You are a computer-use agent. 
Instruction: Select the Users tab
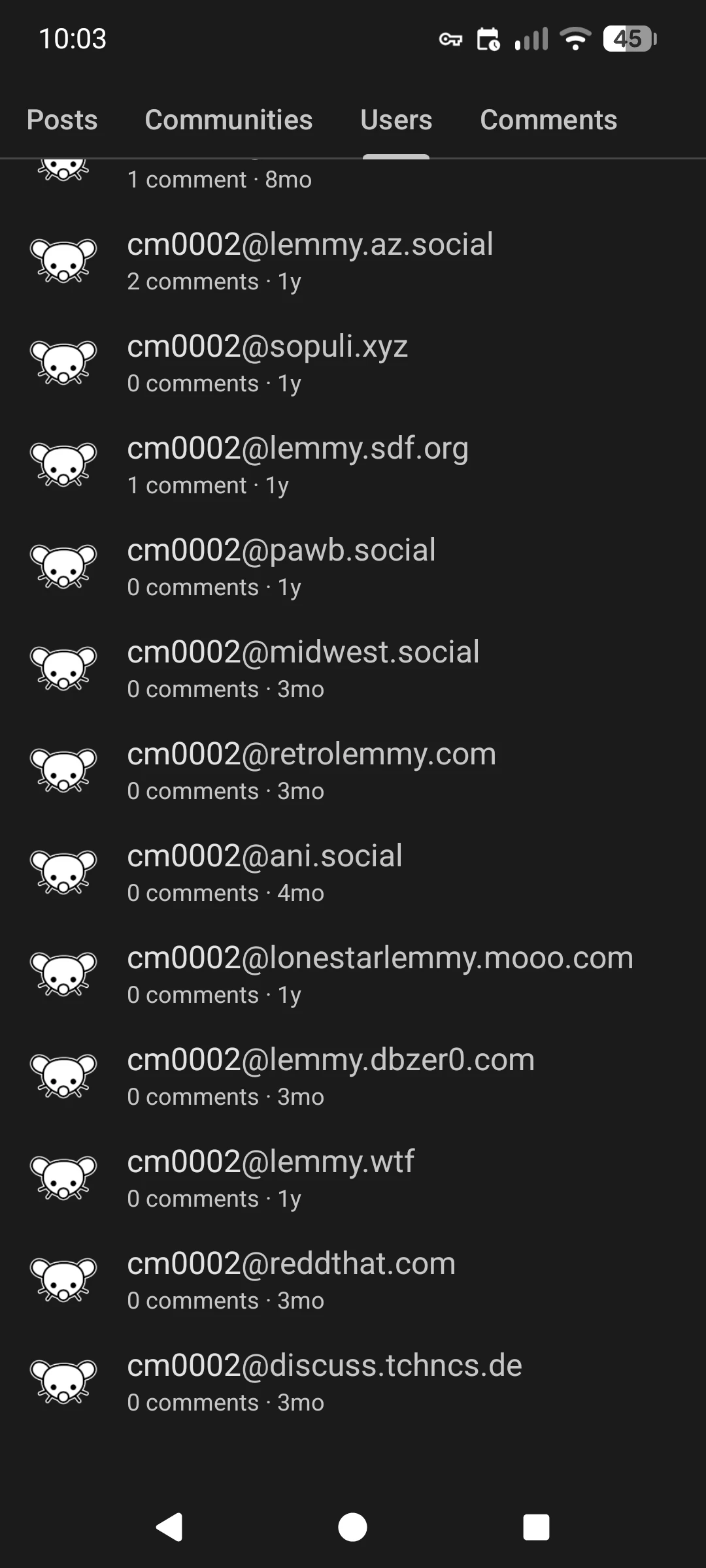[396, 120]
